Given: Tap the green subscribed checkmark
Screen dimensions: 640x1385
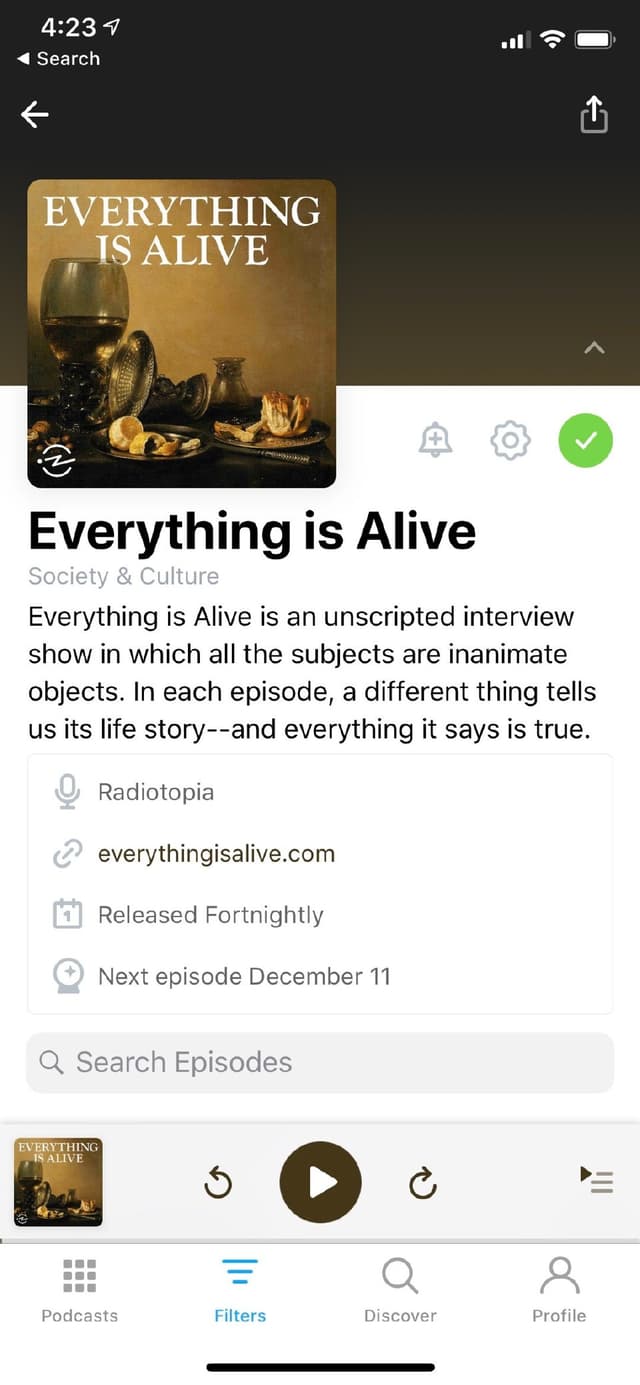Looking at the screenshot, I should [585, 440].
